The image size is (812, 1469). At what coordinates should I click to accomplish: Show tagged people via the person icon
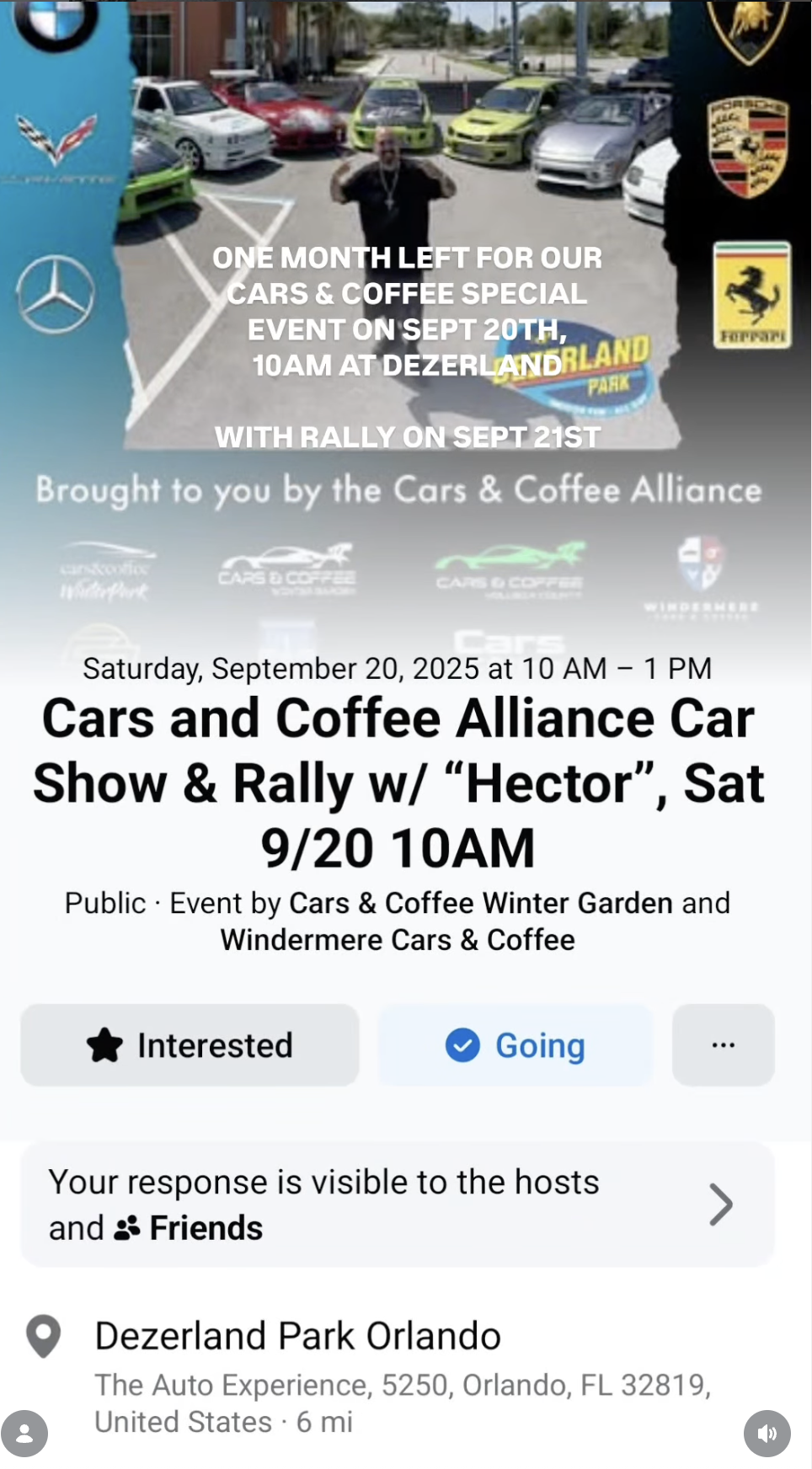tap(24, 1434)
